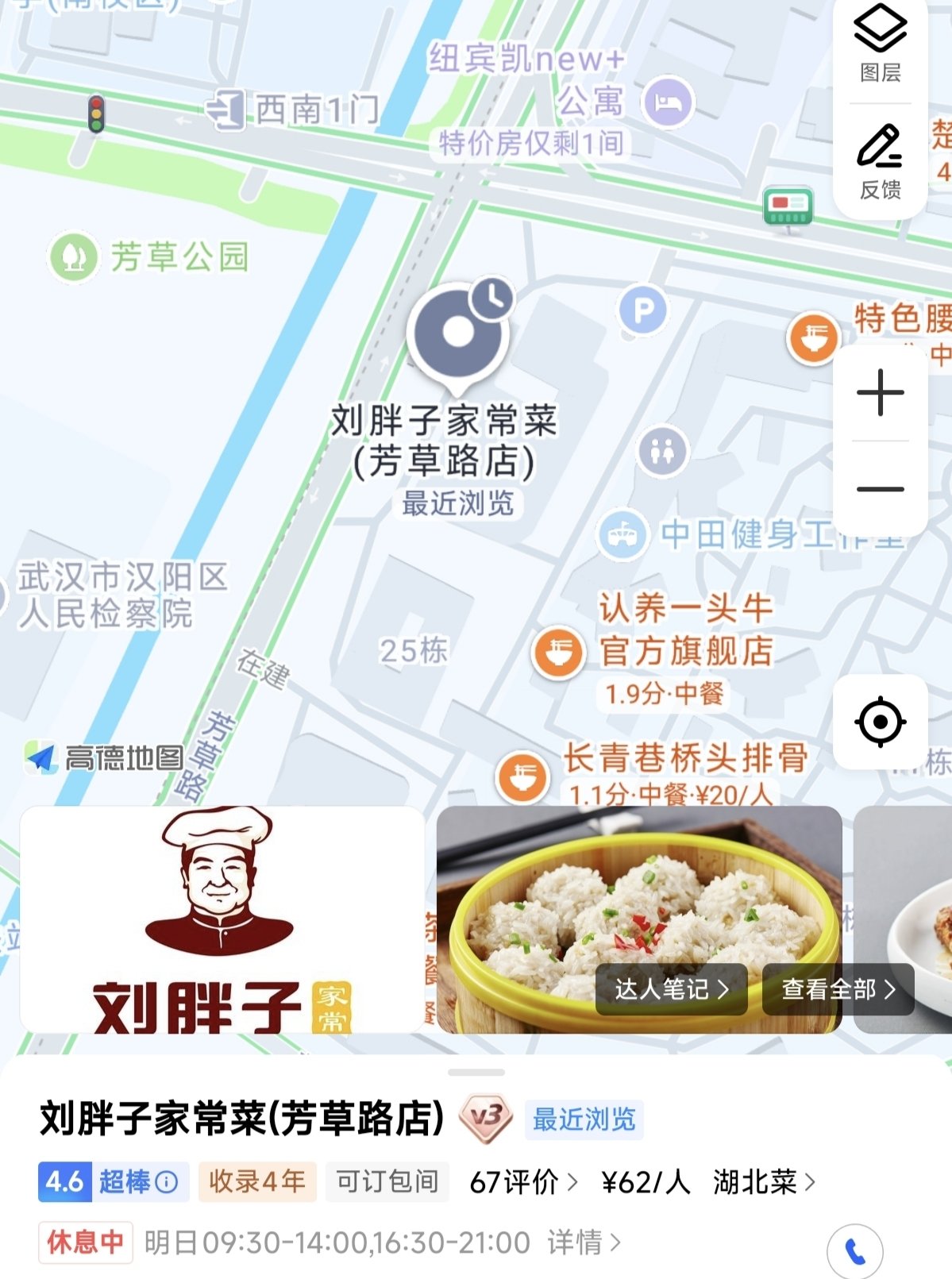The image size is (952, 1279).
Task: Open the 湖北菜 cuisine category
Action: point(763,1182)
